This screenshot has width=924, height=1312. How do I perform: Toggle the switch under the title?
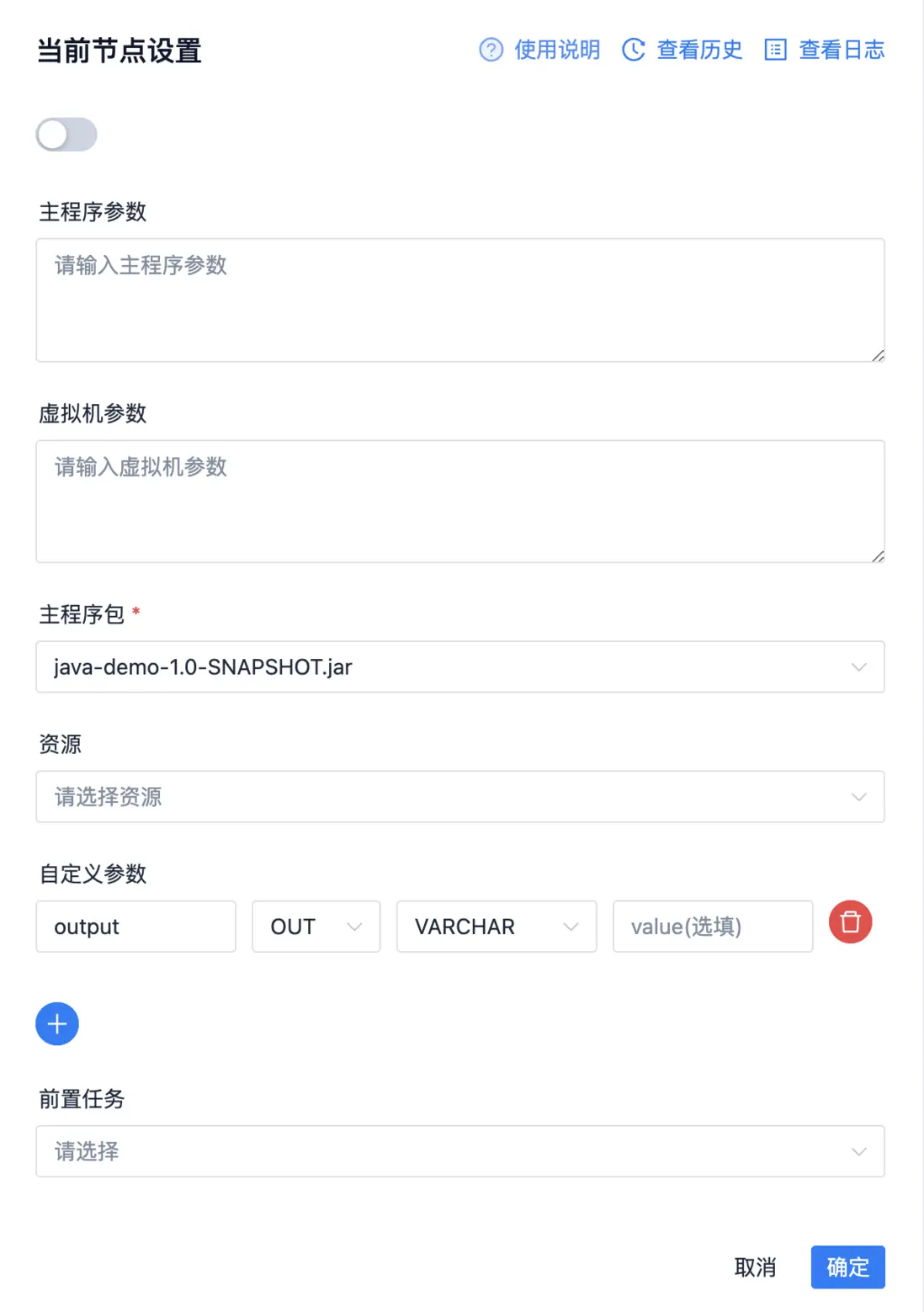(x=66, y=135)
